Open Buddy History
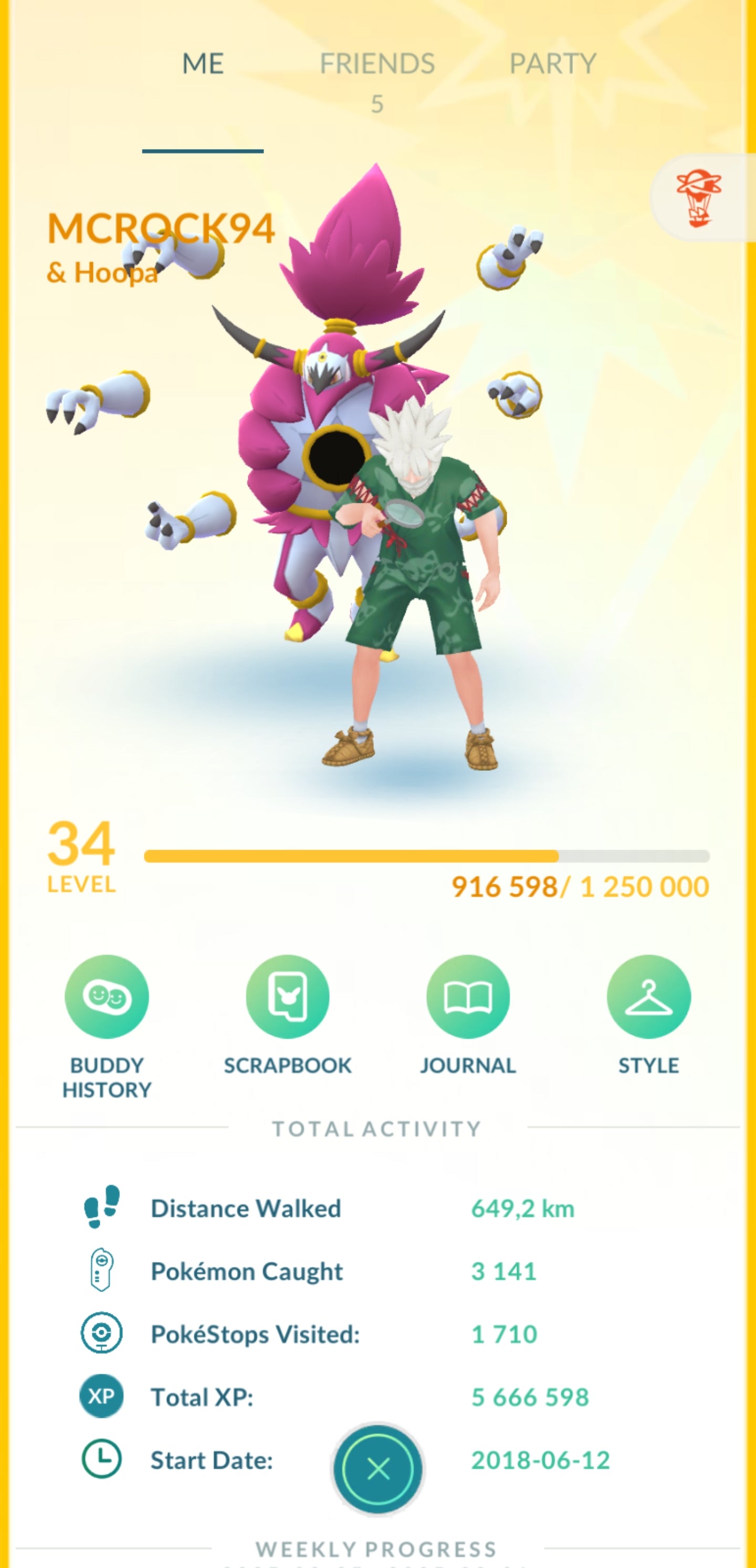756x1568 pixels. 107,997
